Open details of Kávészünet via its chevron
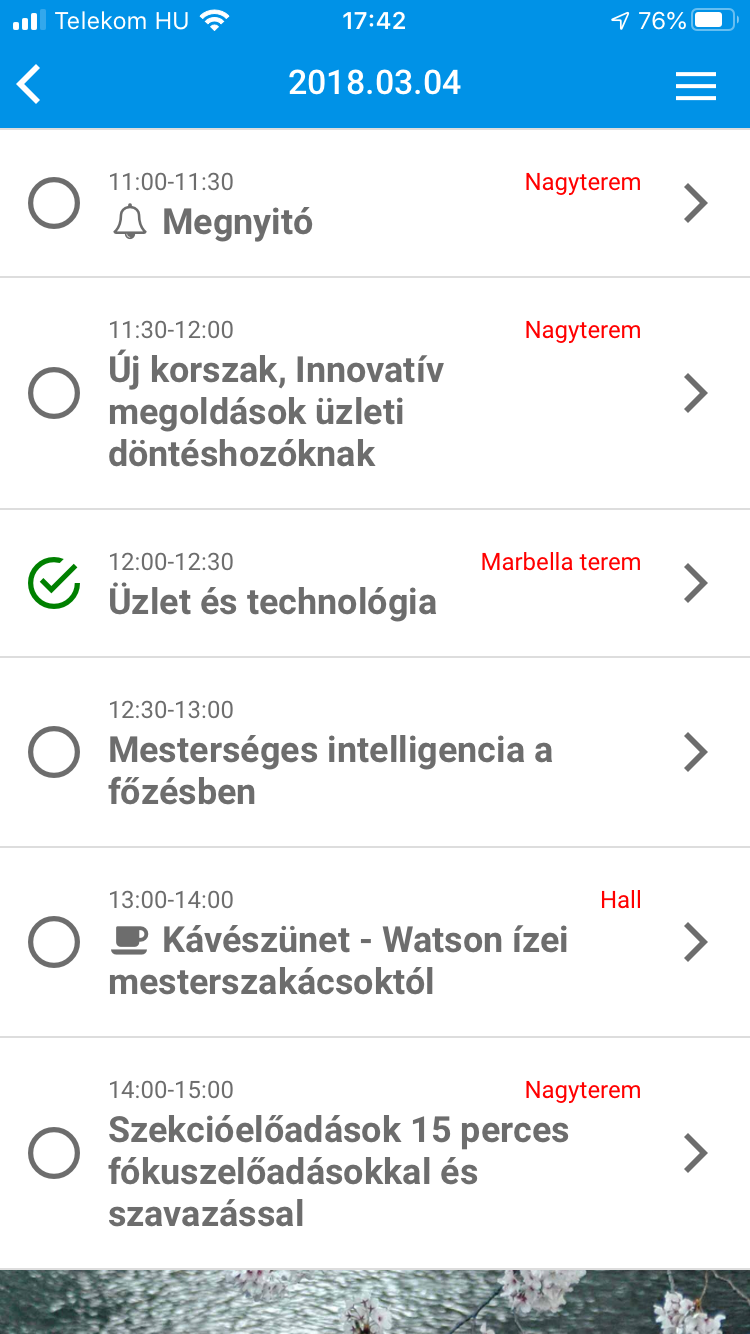 [x=696, y=941]
